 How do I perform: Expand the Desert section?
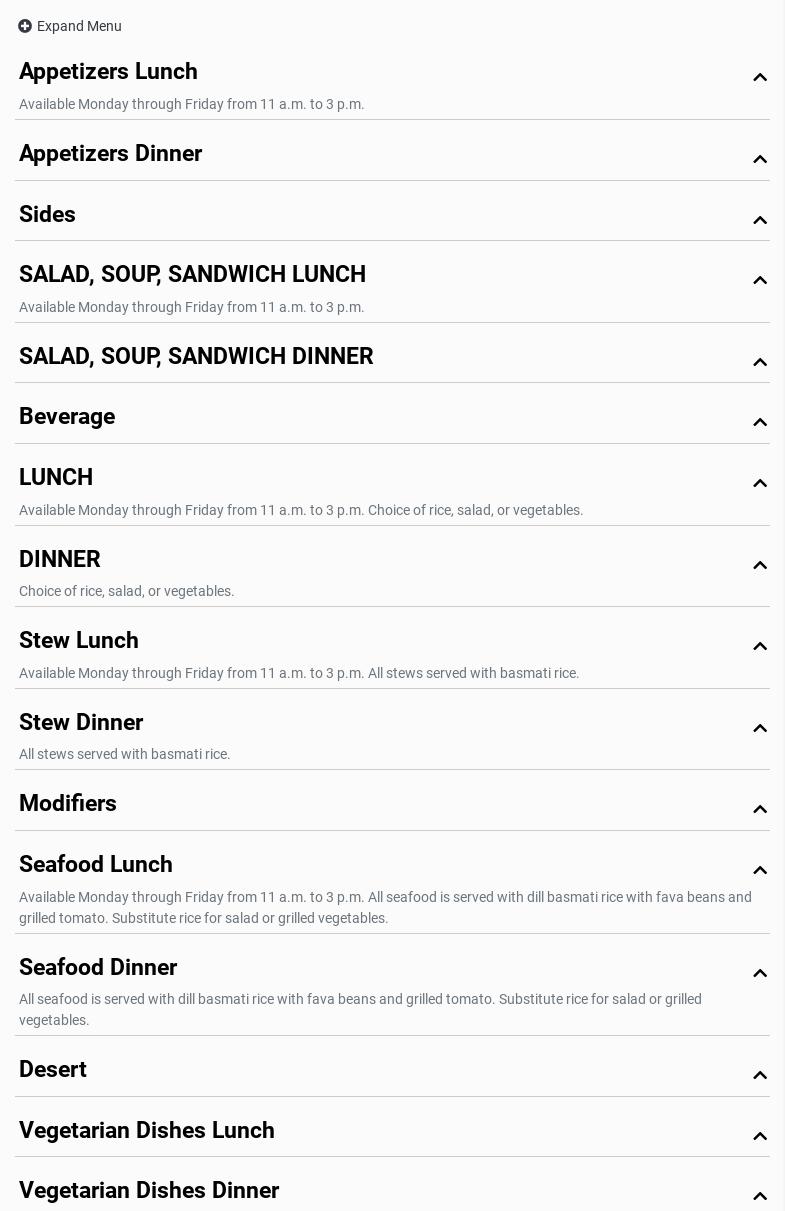click(x=759, y=1075)
